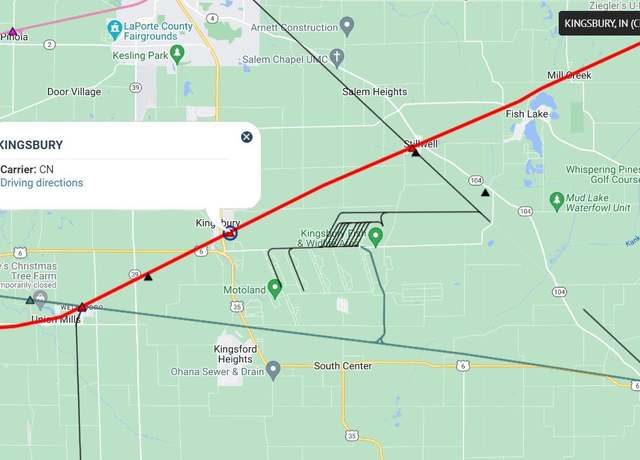Open Kesling Park map pin
640x460 pixels.
point(177,53)
